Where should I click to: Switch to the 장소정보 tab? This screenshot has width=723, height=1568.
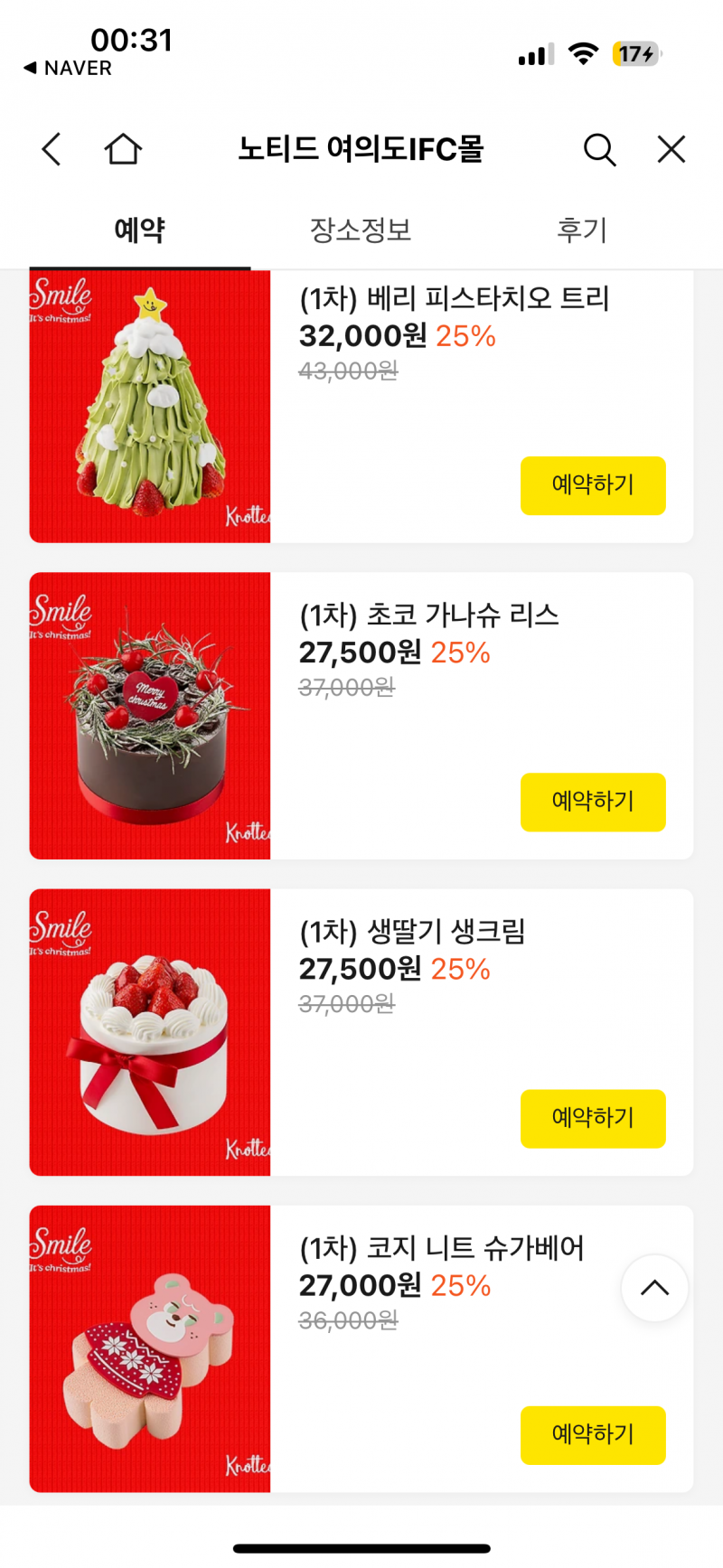359,230
